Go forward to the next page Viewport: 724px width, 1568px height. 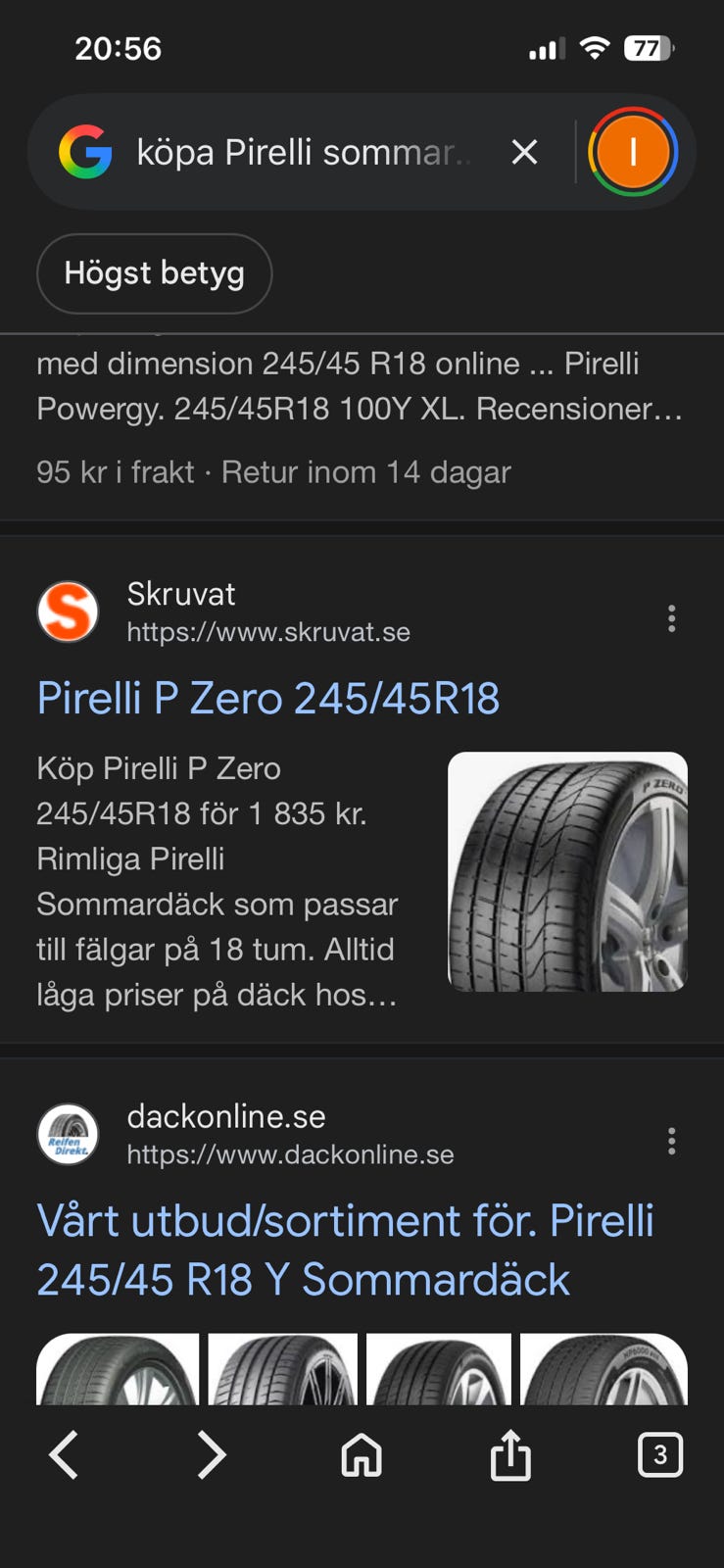[x=212, y=1454]
